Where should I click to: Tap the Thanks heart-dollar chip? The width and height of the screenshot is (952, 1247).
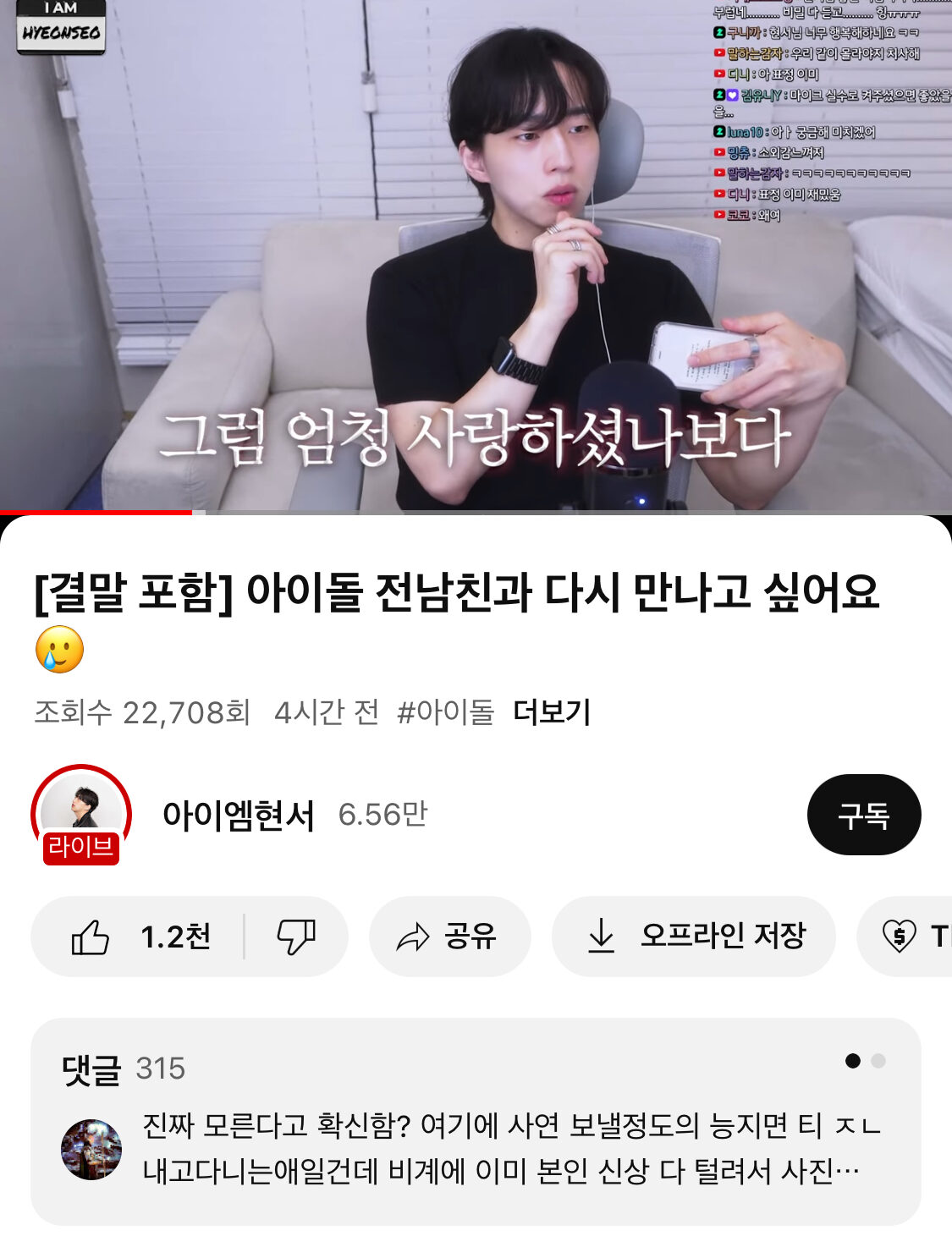coord(910,937)
